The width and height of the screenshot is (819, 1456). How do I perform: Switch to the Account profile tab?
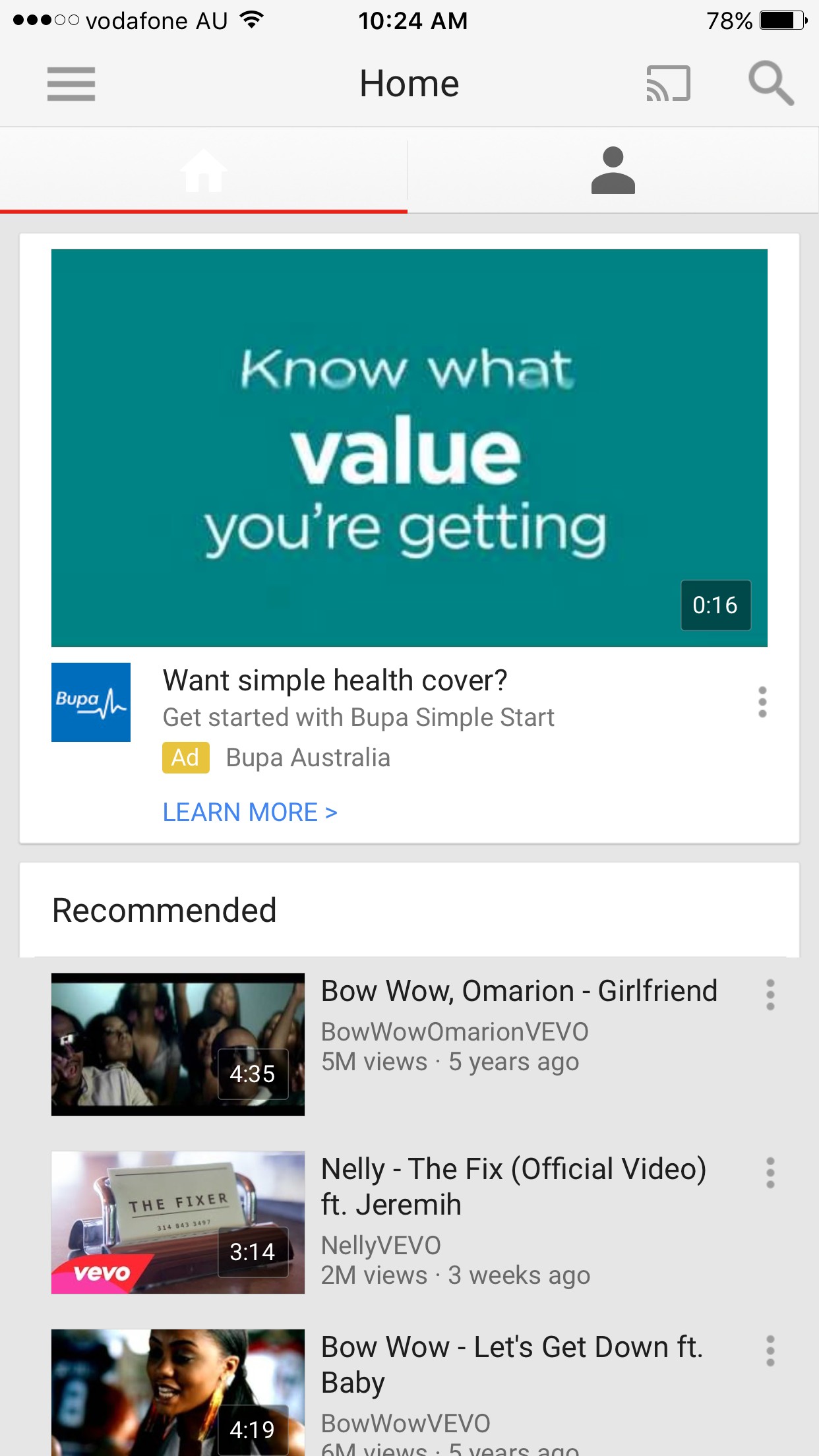coord(613,171)
